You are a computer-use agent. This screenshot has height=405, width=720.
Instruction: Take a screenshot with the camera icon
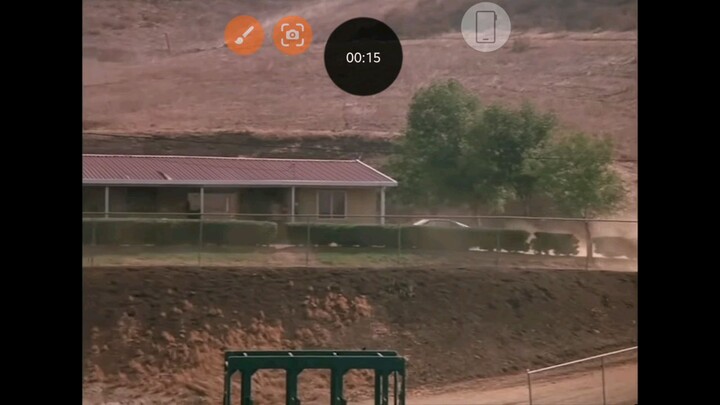tap(292, 36)
